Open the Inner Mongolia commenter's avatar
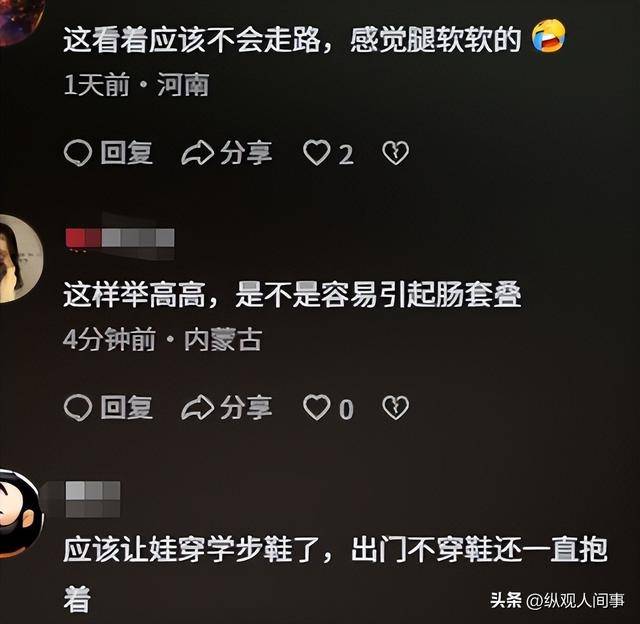 (x=17, y=258)
